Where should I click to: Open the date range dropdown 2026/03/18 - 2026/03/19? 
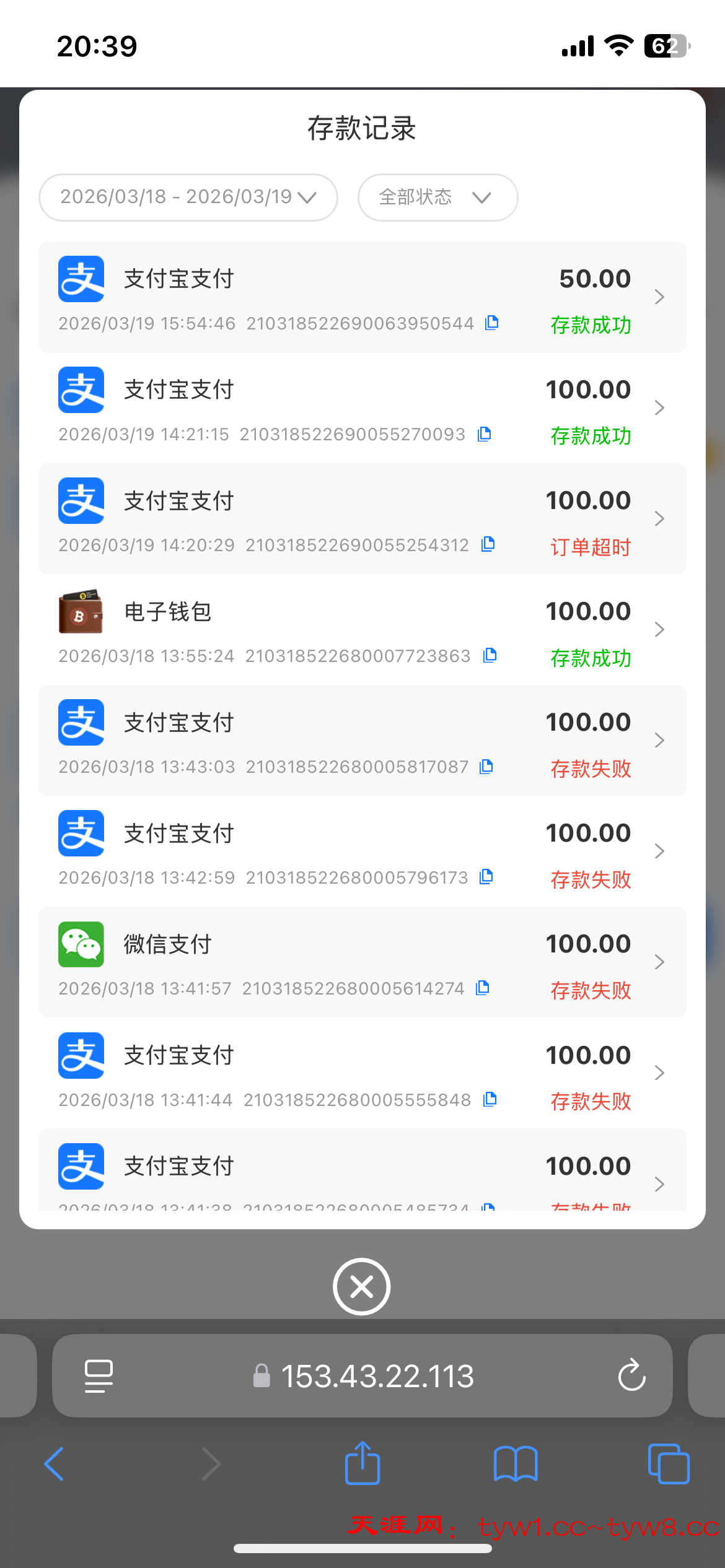(x=188, y=197)
